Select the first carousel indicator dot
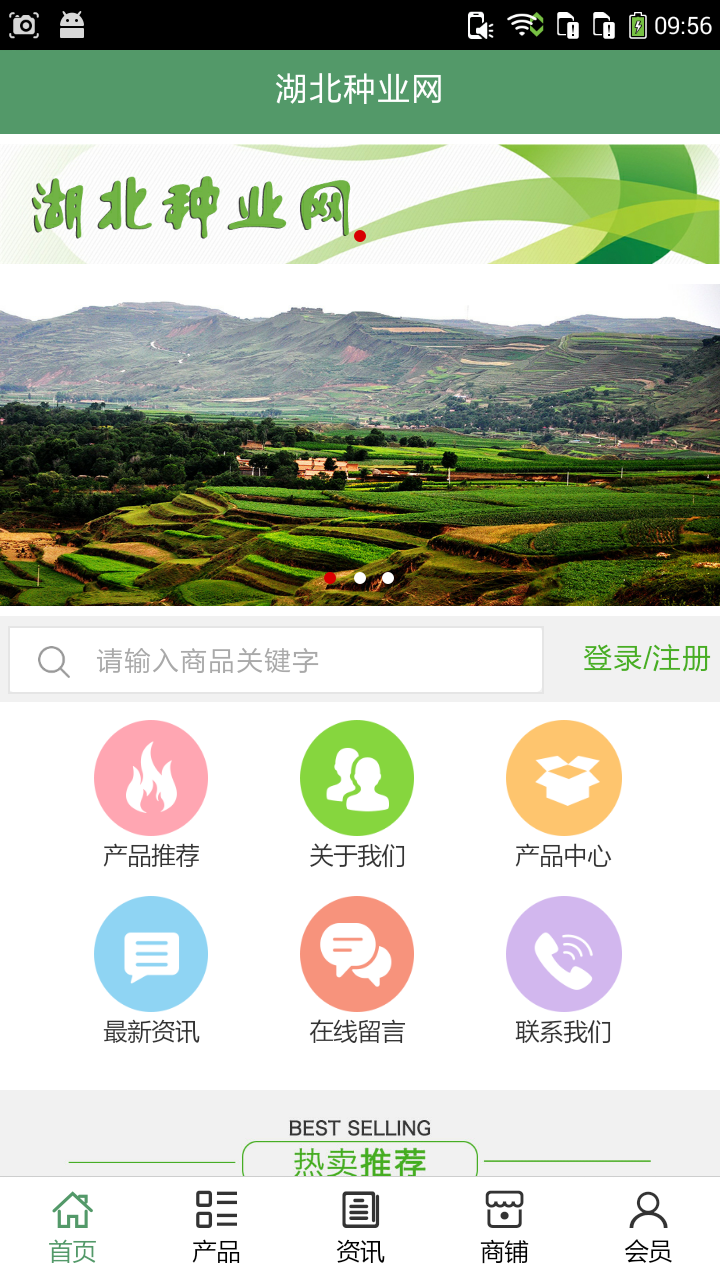This screenshot has width=720, height=1280. 331,578
